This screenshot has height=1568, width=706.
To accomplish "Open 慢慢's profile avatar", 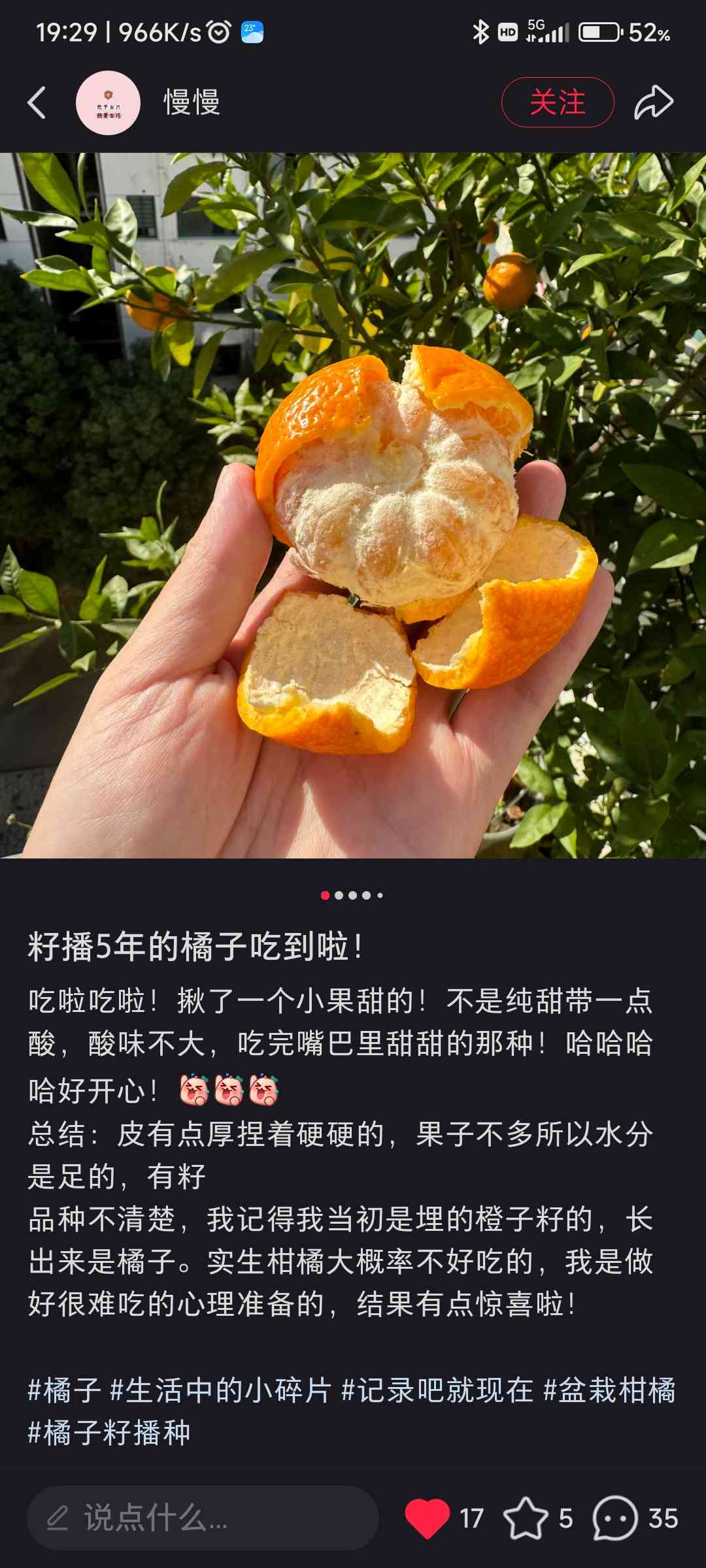I will (x=108, y=103).
